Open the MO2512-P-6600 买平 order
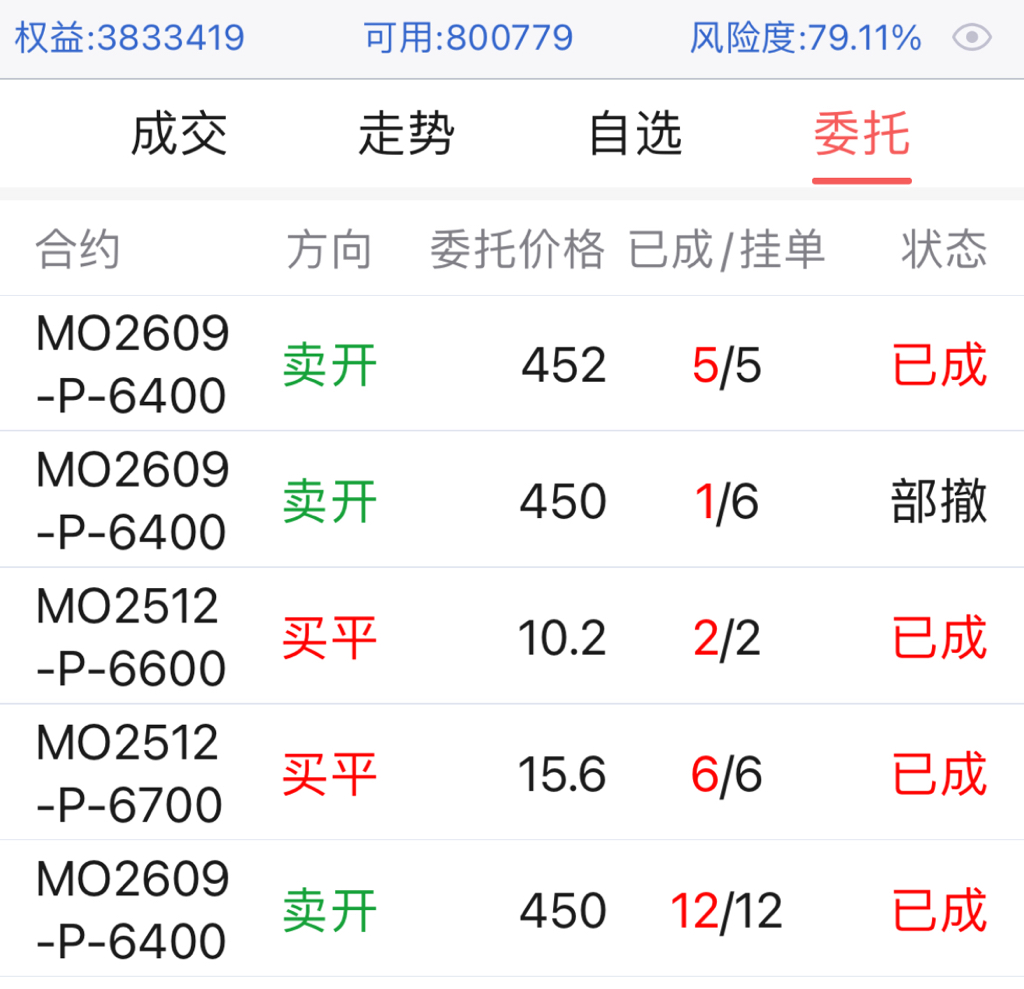The height and width of the screenshot is (989, 1024). pyautogui.click(x=512, y=637)
